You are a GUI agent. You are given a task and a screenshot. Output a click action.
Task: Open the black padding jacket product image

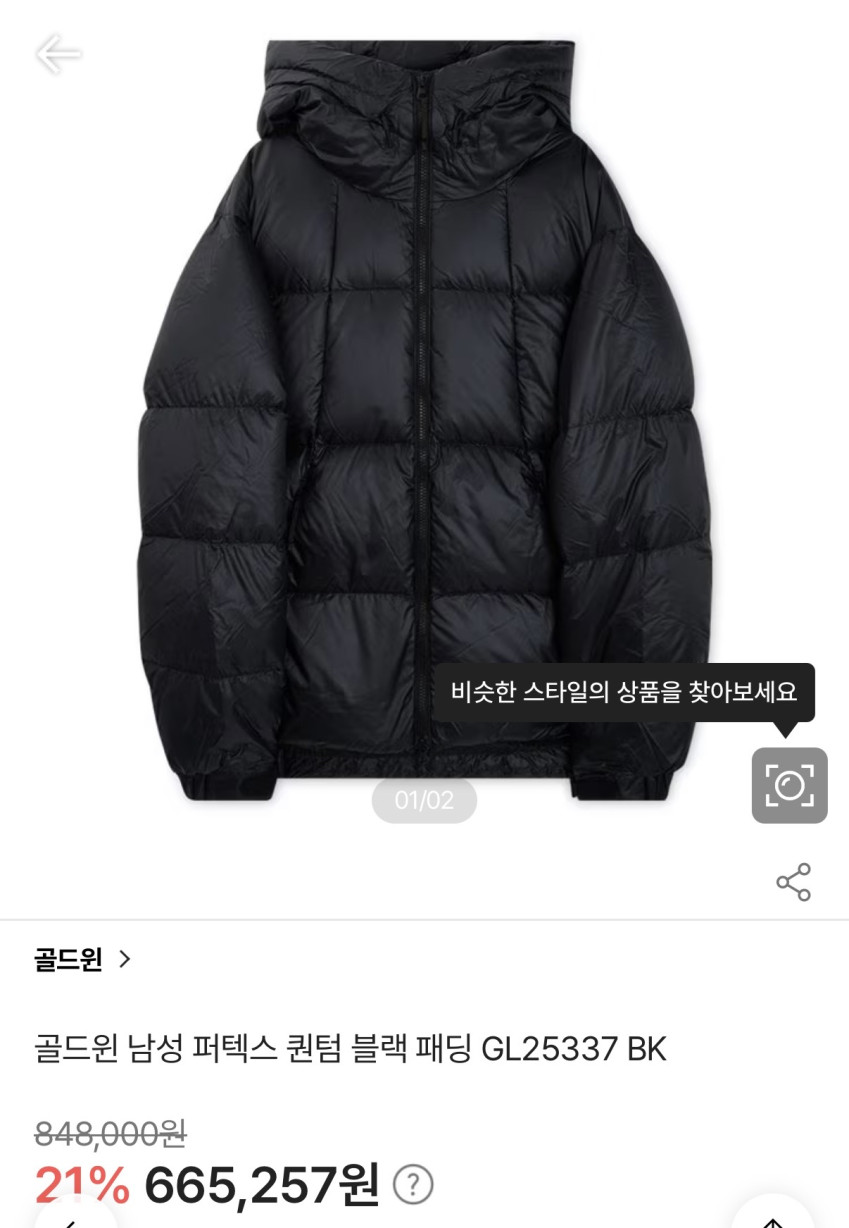coord(424,420)
